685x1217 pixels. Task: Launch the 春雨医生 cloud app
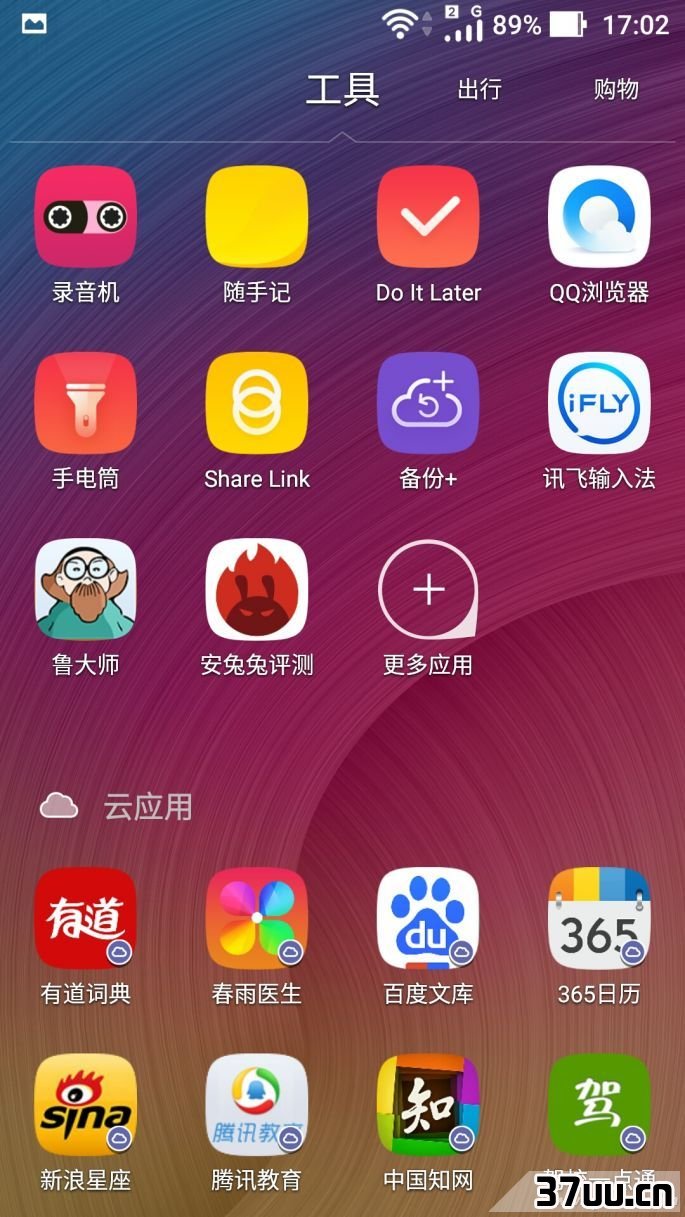tap(257, 918)
